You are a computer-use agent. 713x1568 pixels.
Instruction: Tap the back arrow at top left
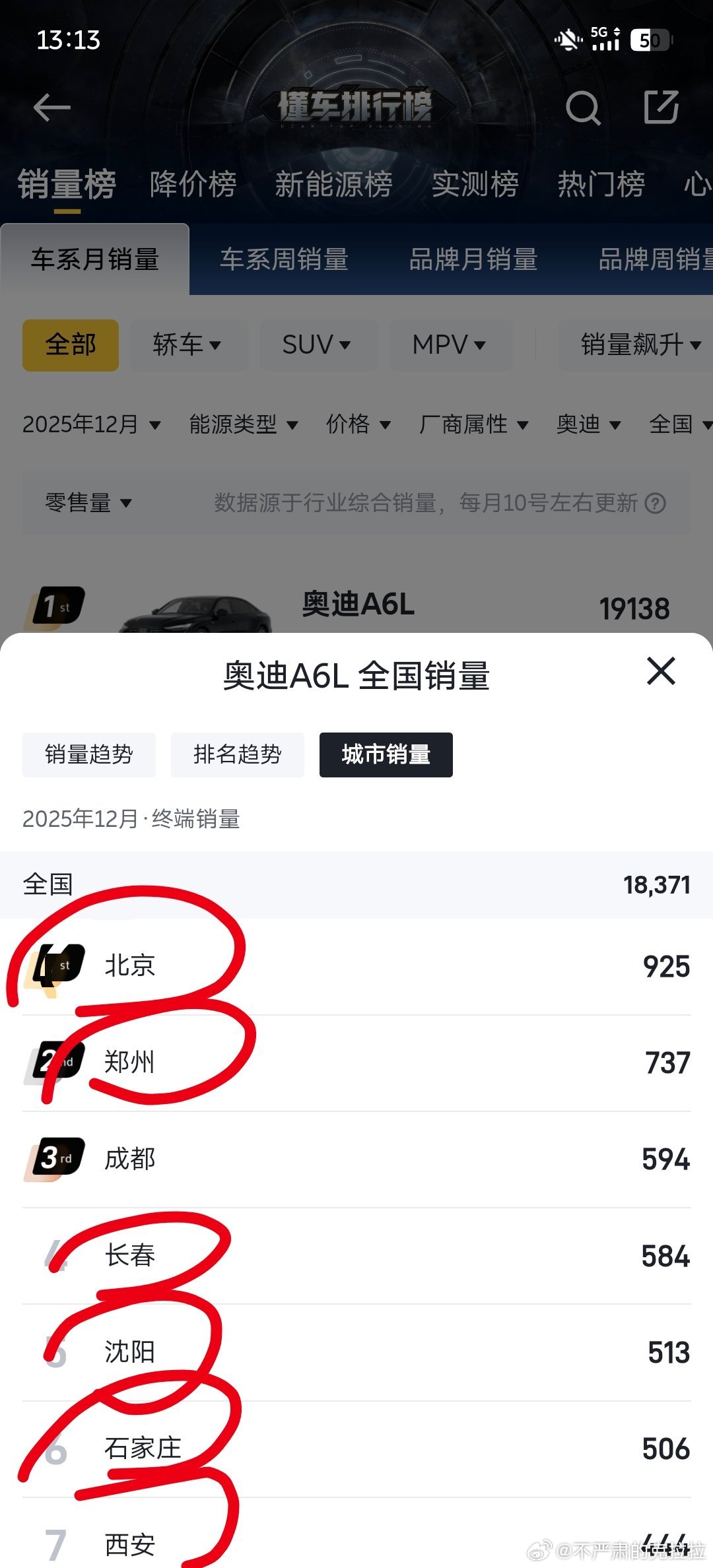(x=50, y=107)
